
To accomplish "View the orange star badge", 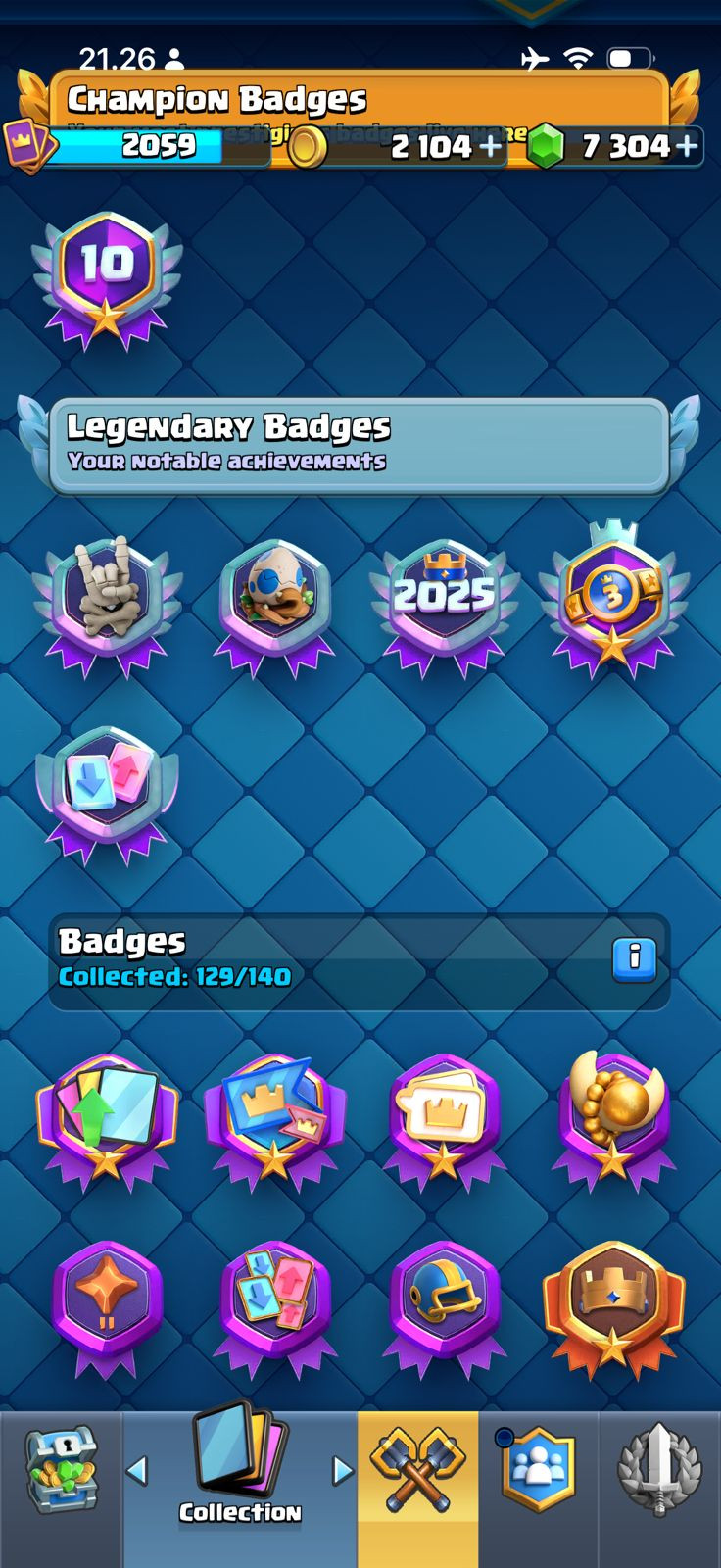I will click(x=107, y=1309).
